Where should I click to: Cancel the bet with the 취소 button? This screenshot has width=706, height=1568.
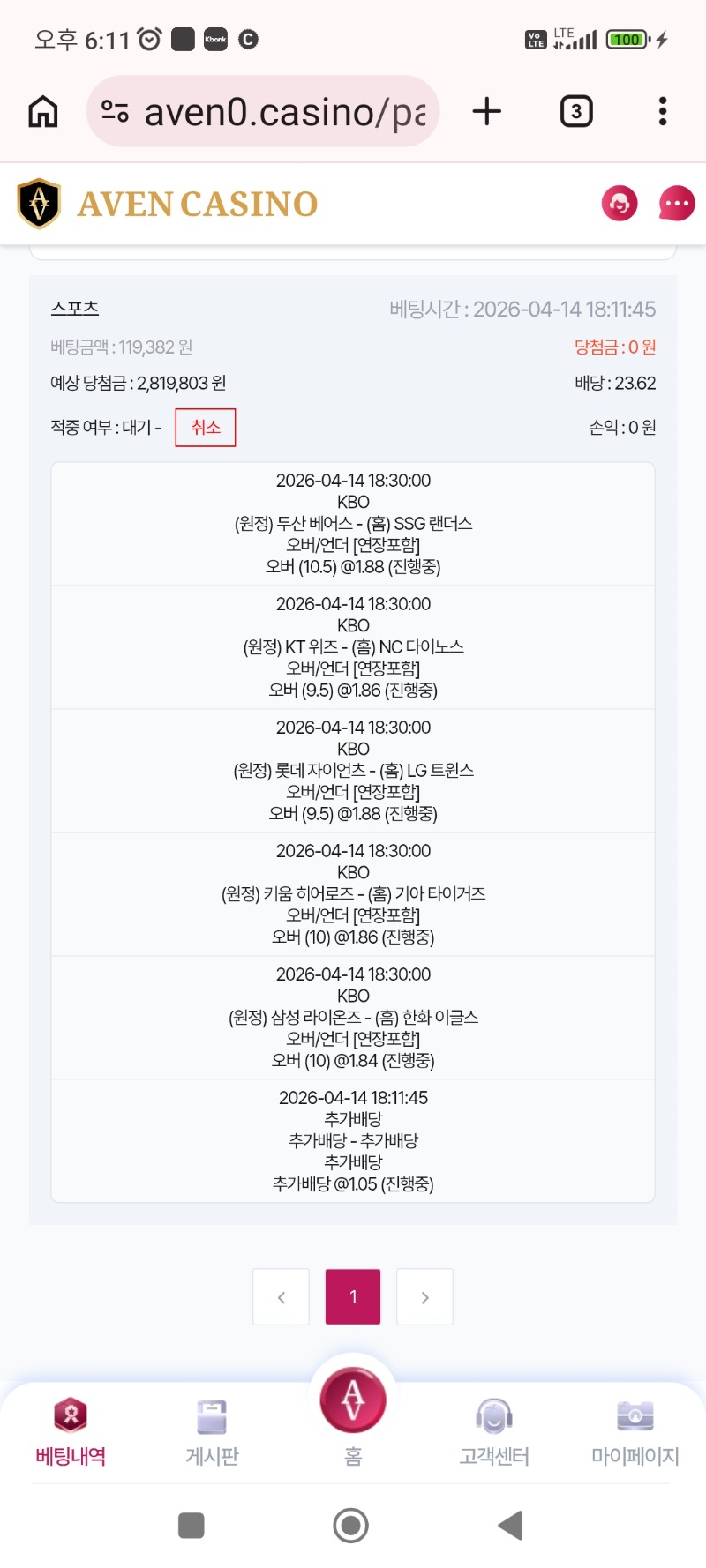click(206, 428)
